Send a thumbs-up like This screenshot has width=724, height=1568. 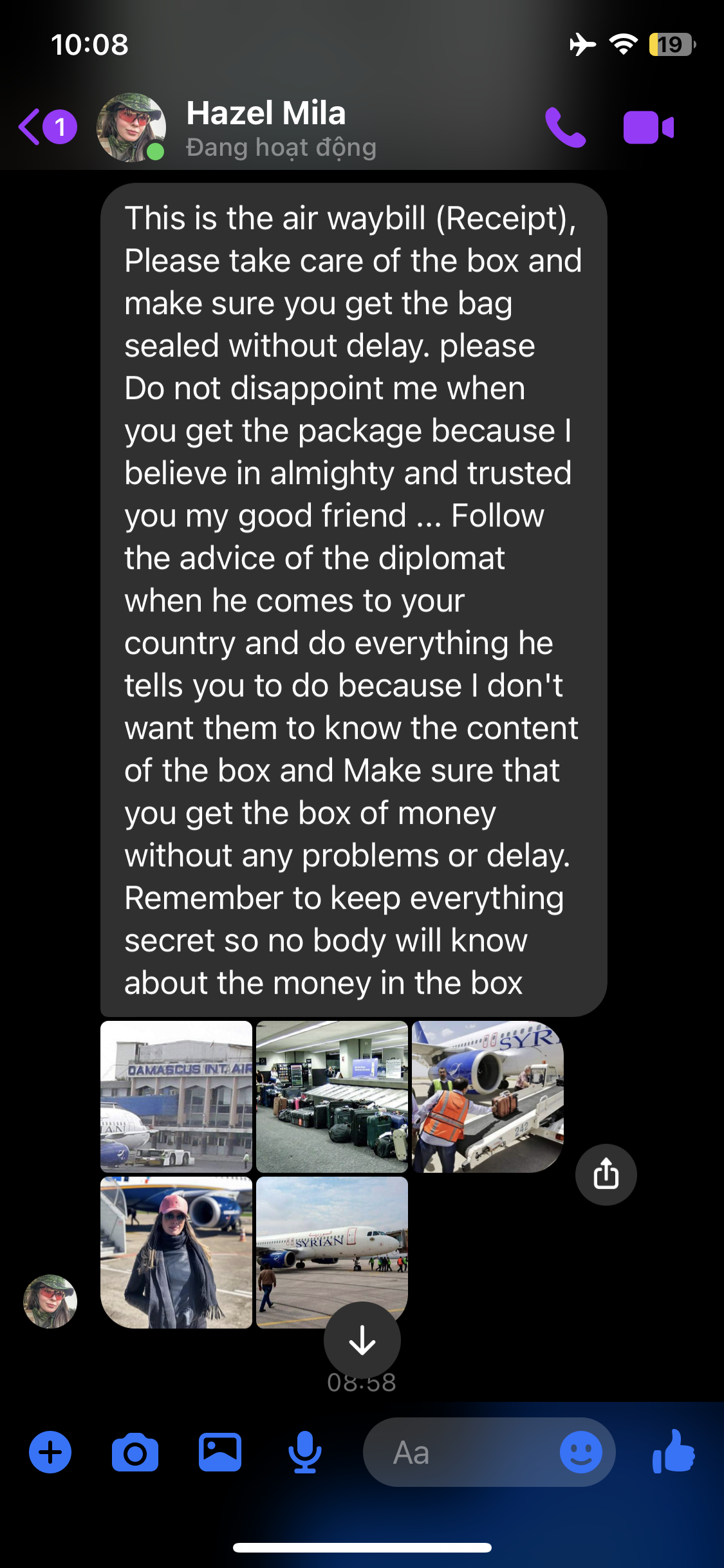[x=673, y=1452]
